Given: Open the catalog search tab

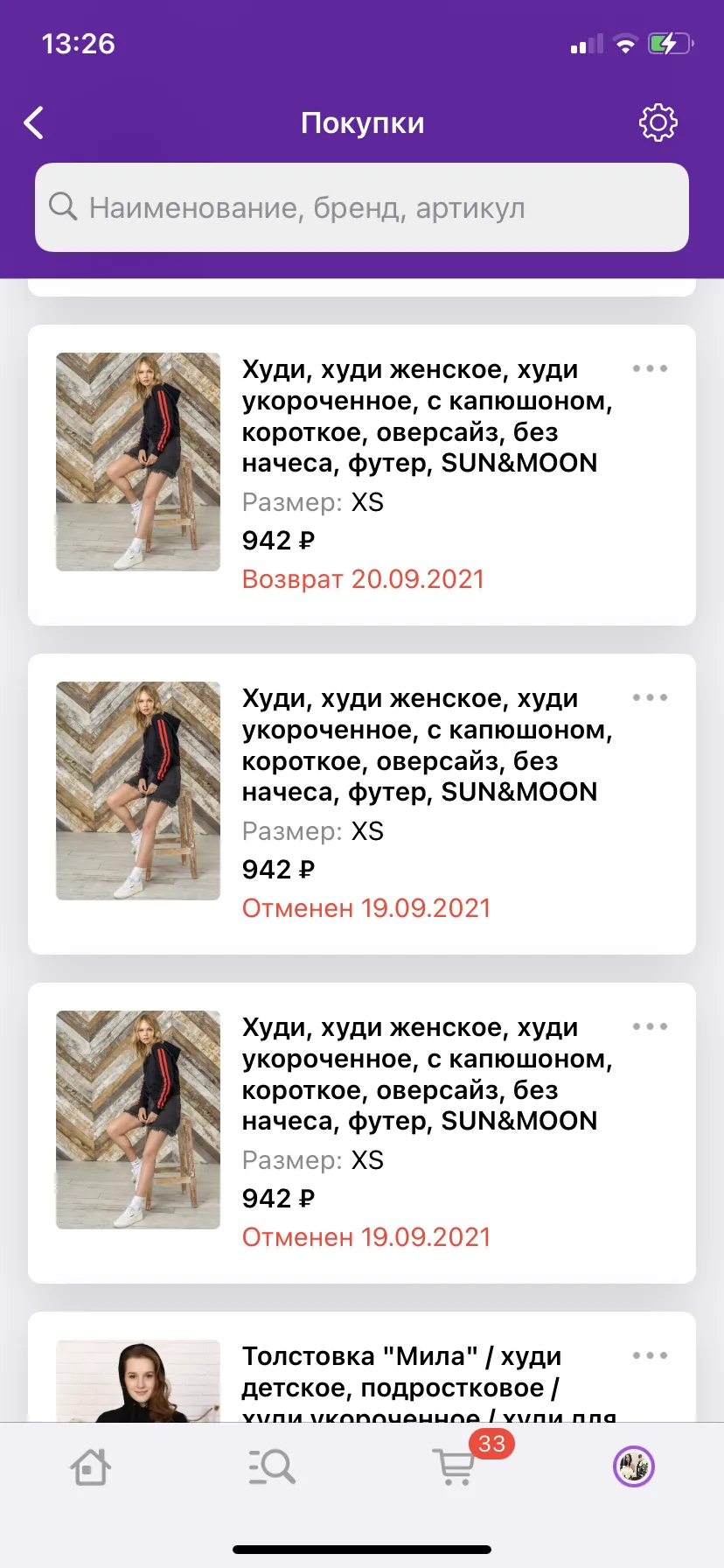Looking at the screenshot, I should (271, 1466).
